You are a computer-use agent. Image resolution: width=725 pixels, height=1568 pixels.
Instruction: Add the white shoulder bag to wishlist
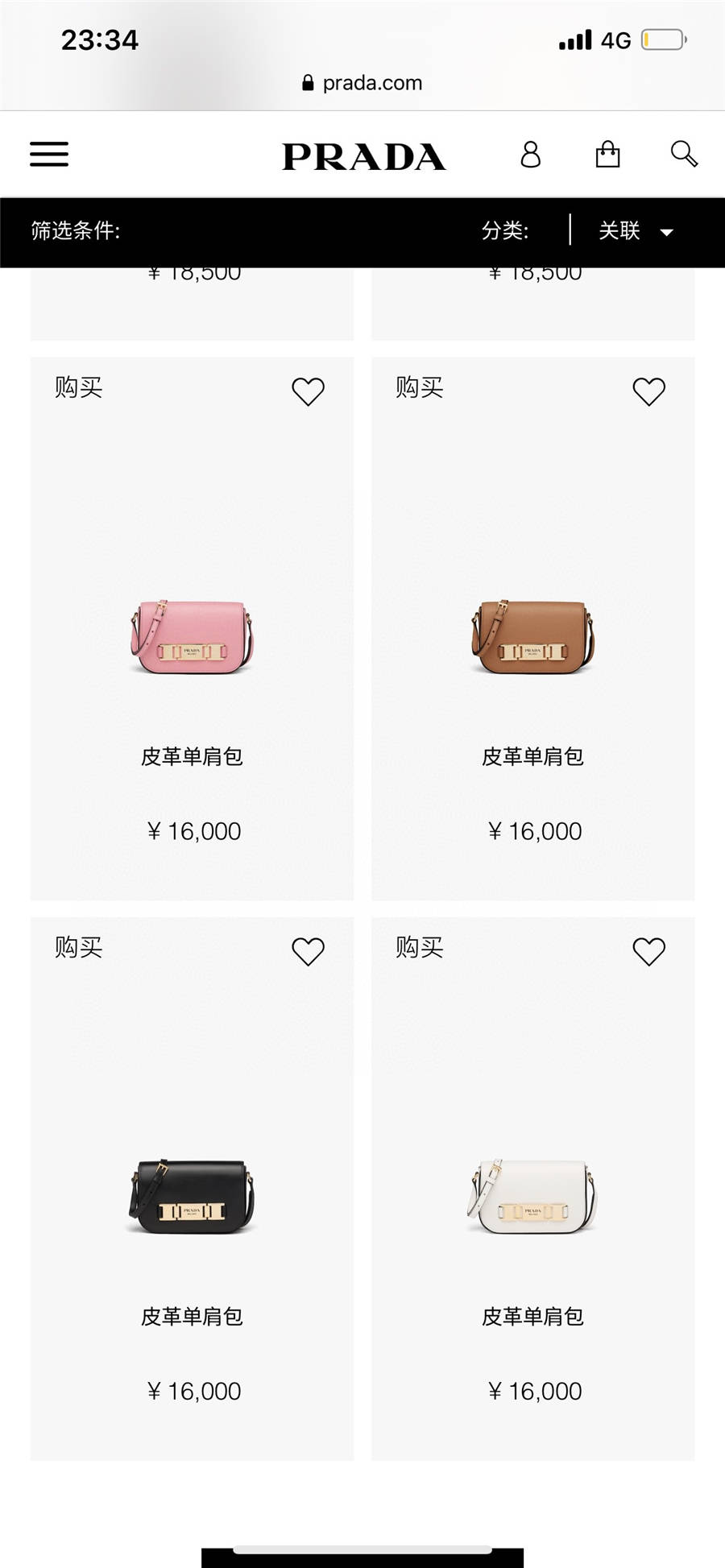pyautogui.click(x=648, y=951)
